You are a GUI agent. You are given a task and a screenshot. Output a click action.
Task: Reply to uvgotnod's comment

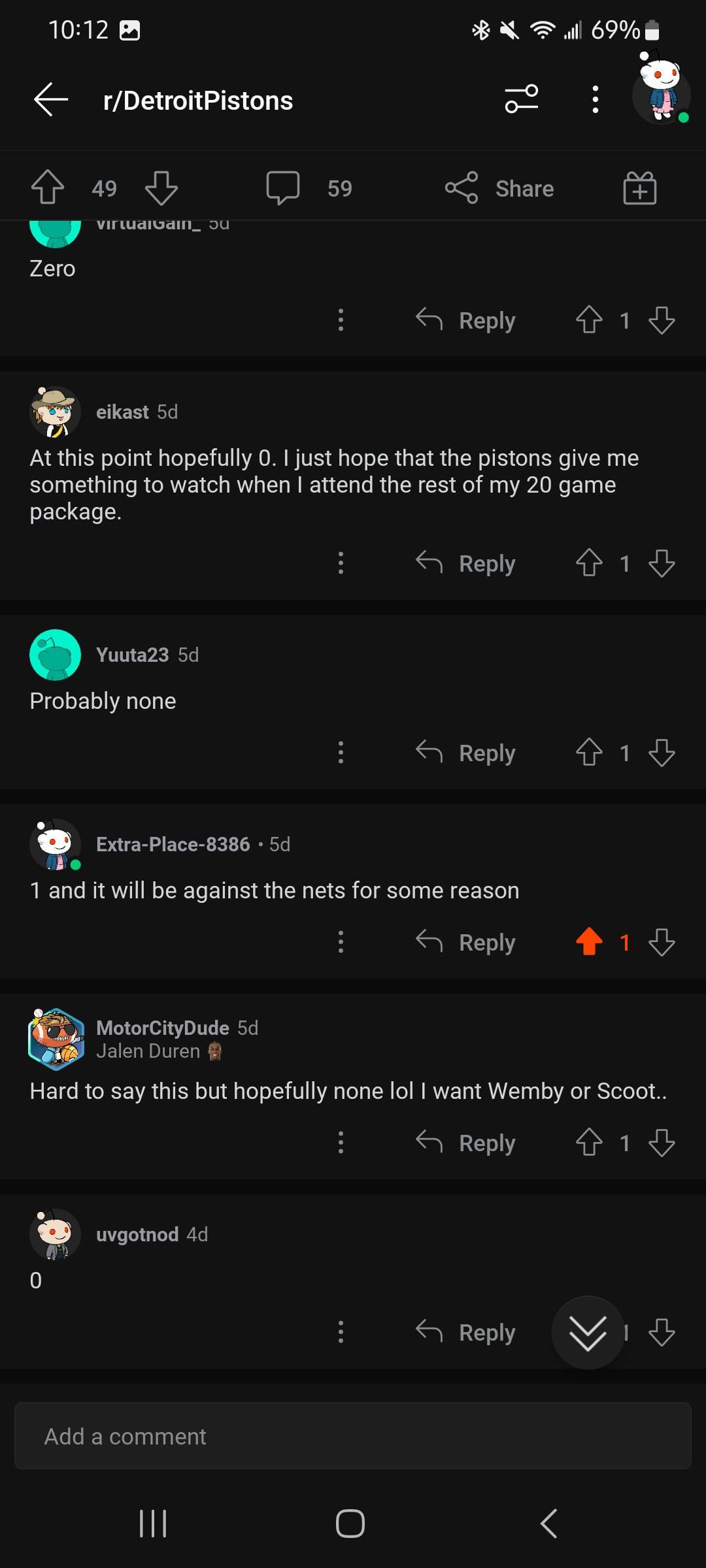[465, 1332]
